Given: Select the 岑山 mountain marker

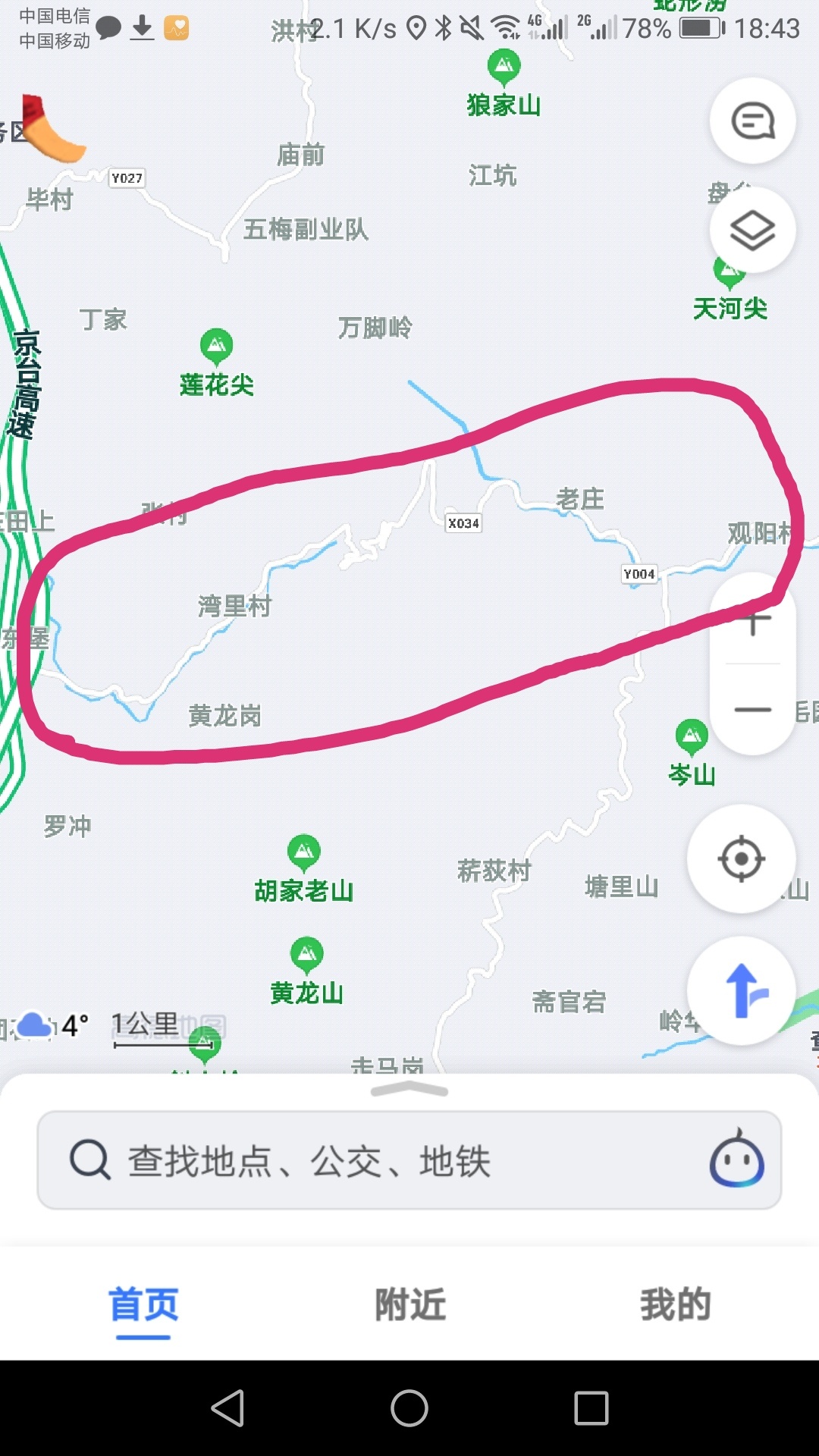Looking at the screenshot, I should [x=691, y=736].
